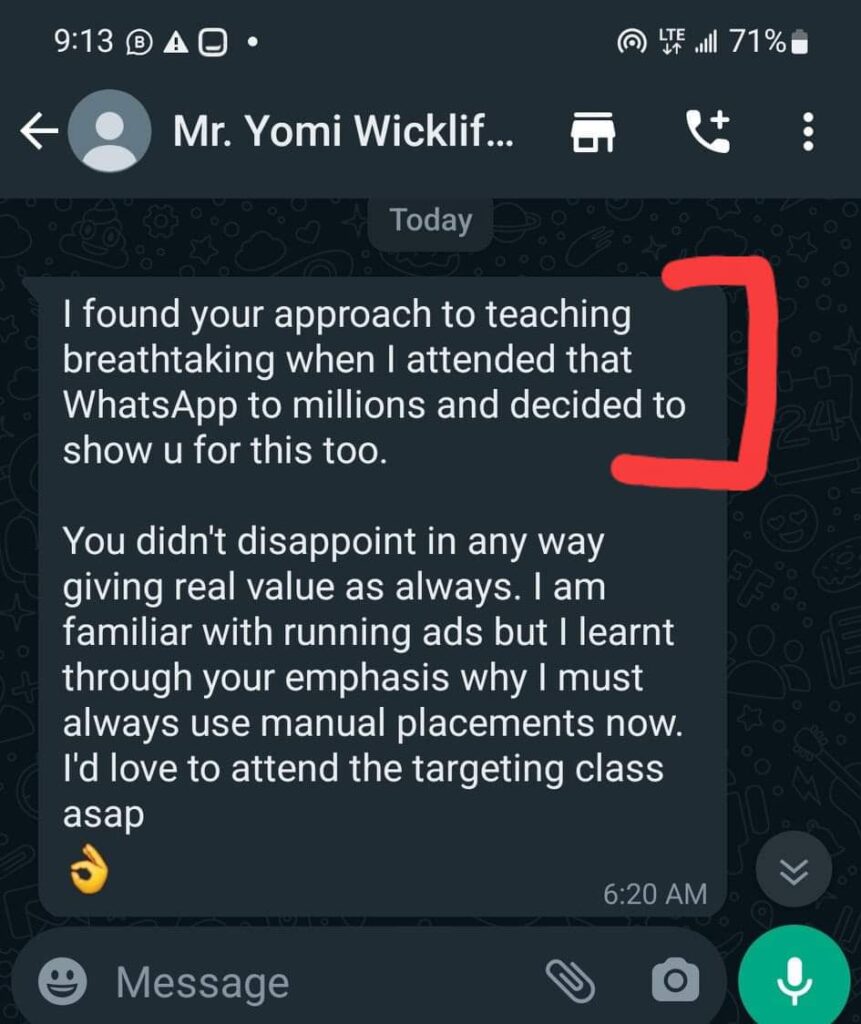Open Mr. Yomi Wicklif's contact profile

(343, 132)
